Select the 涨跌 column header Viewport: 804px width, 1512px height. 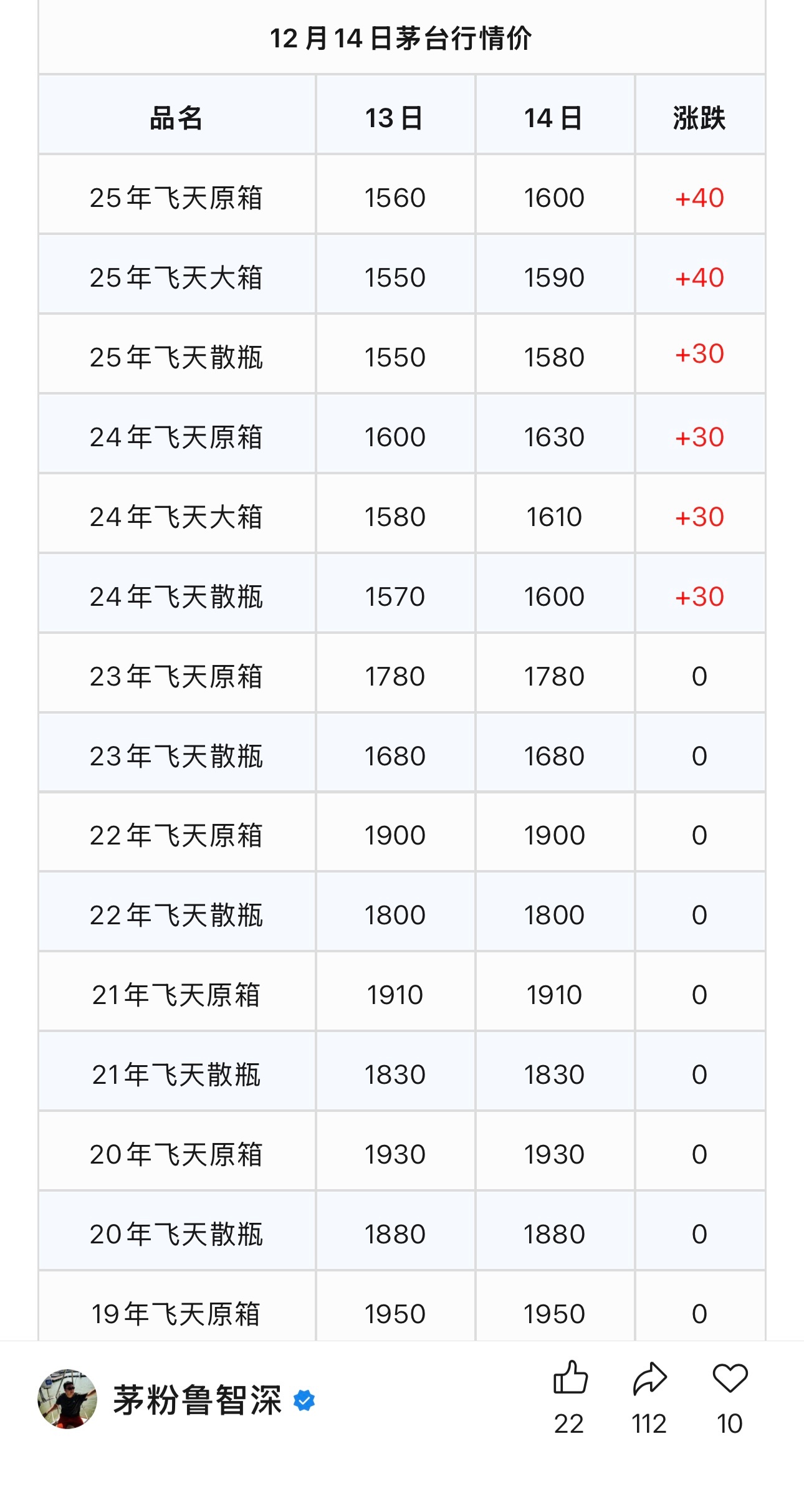coord(699,118)
